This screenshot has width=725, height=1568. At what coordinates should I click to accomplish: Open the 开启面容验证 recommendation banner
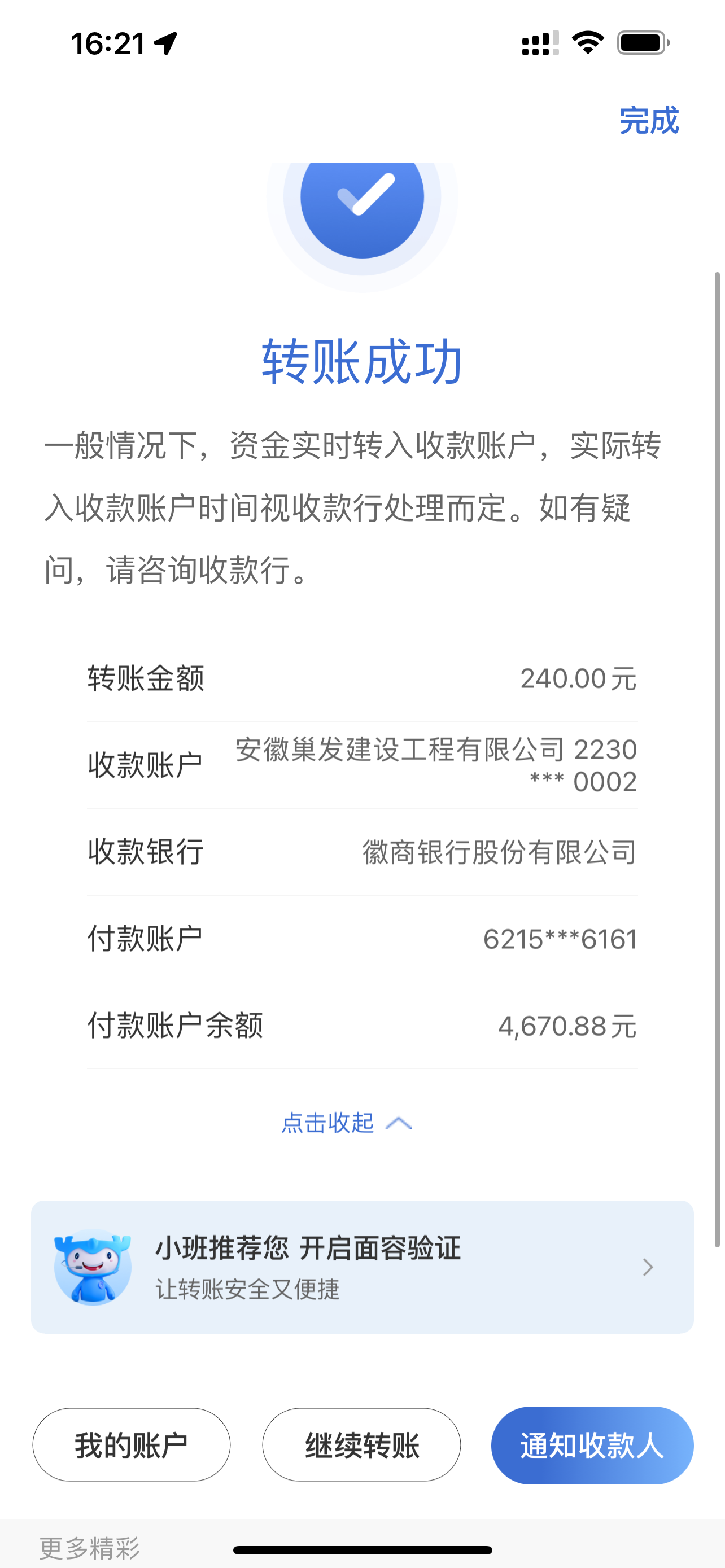[362, 1267]
